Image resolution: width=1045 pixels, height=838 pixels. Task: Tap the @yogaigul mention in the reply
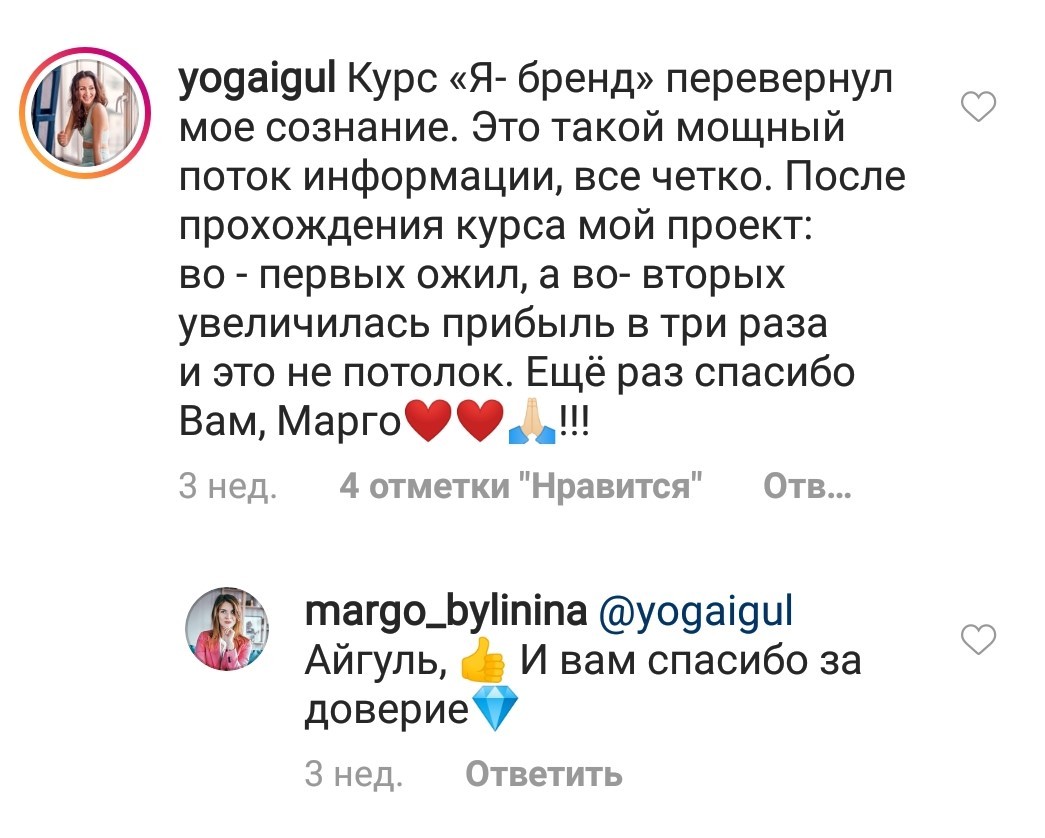tap(696, 612)
